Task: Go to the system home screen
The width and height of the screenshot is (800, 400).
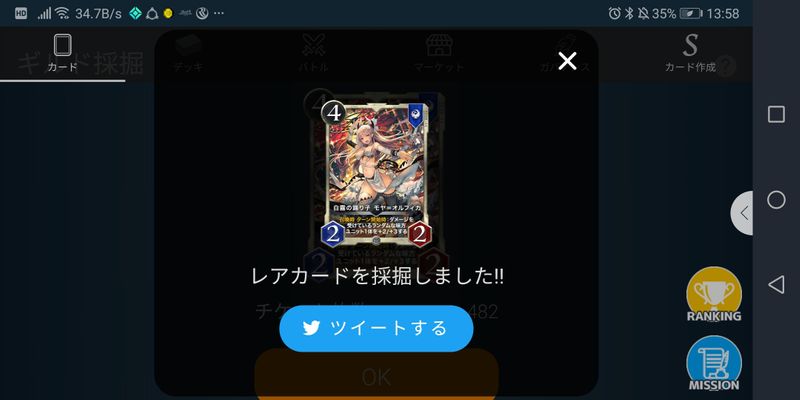Action: pyautogui.click(x=776, y=200)
